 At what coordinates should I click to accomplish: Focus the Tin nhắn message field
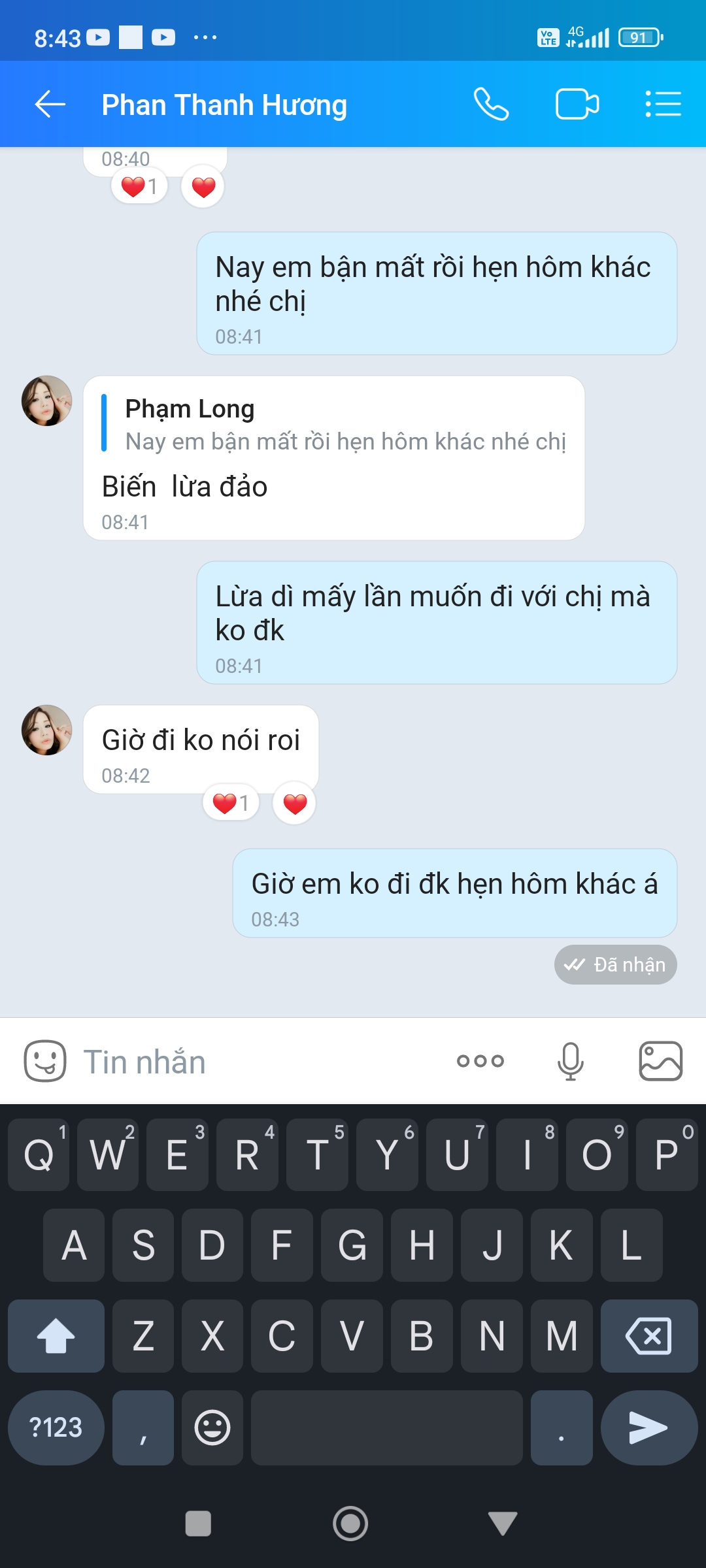(x=261, y=1061)
